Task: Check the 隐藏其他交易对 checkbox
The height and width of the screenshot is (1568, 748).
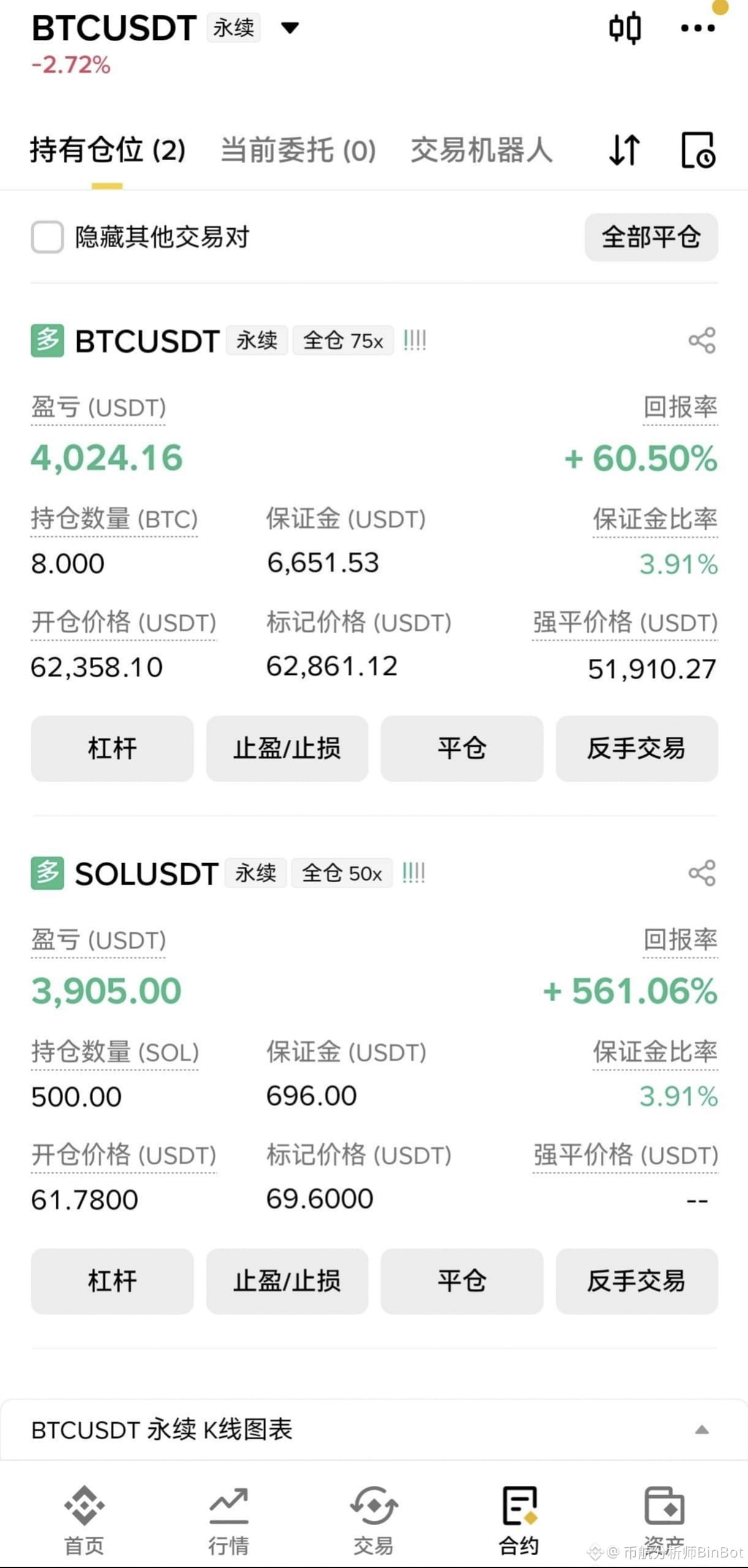Action: click(x=47, y=237)
